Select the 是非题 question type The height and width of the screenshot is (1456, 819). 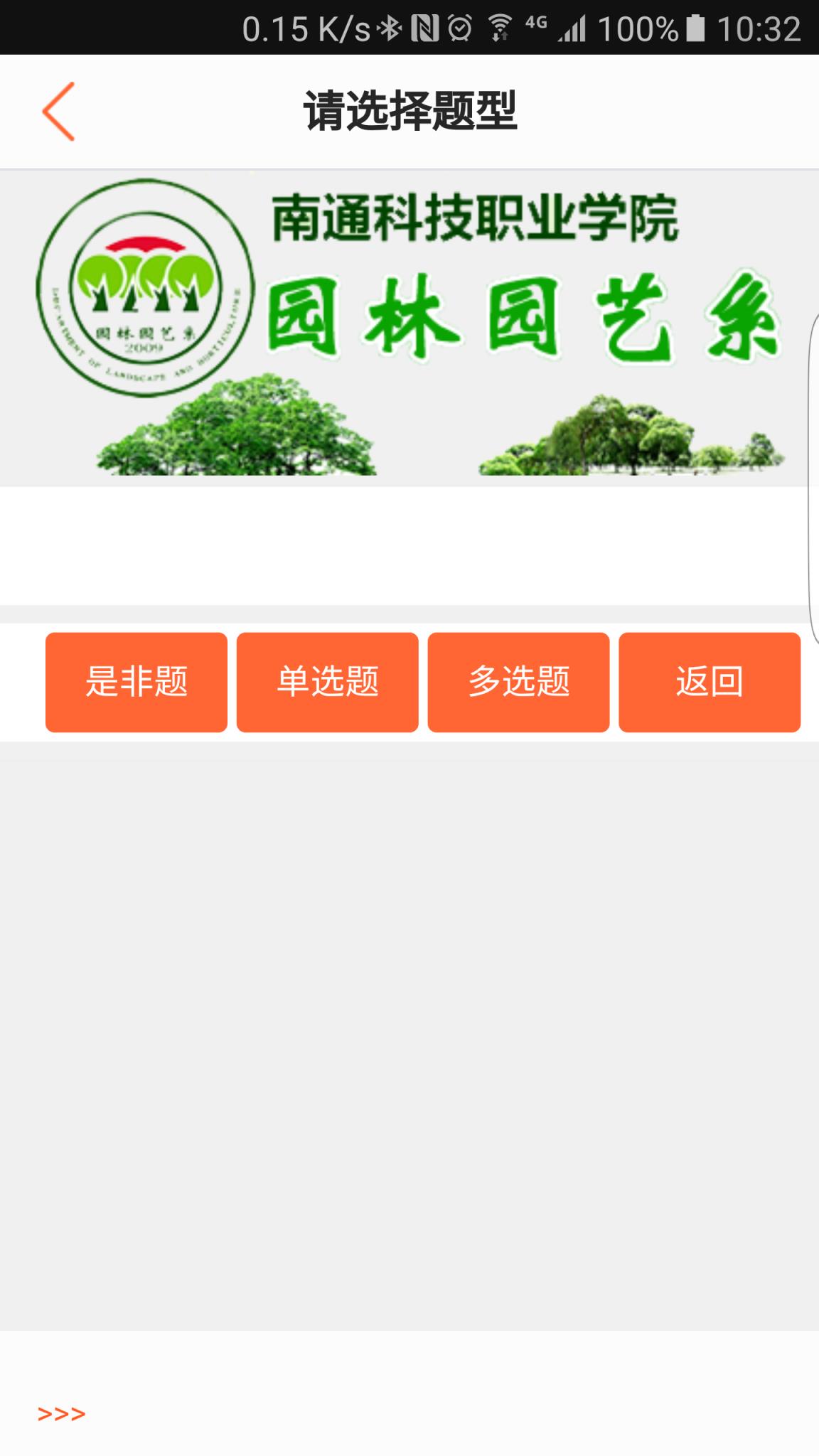[137, 682]
